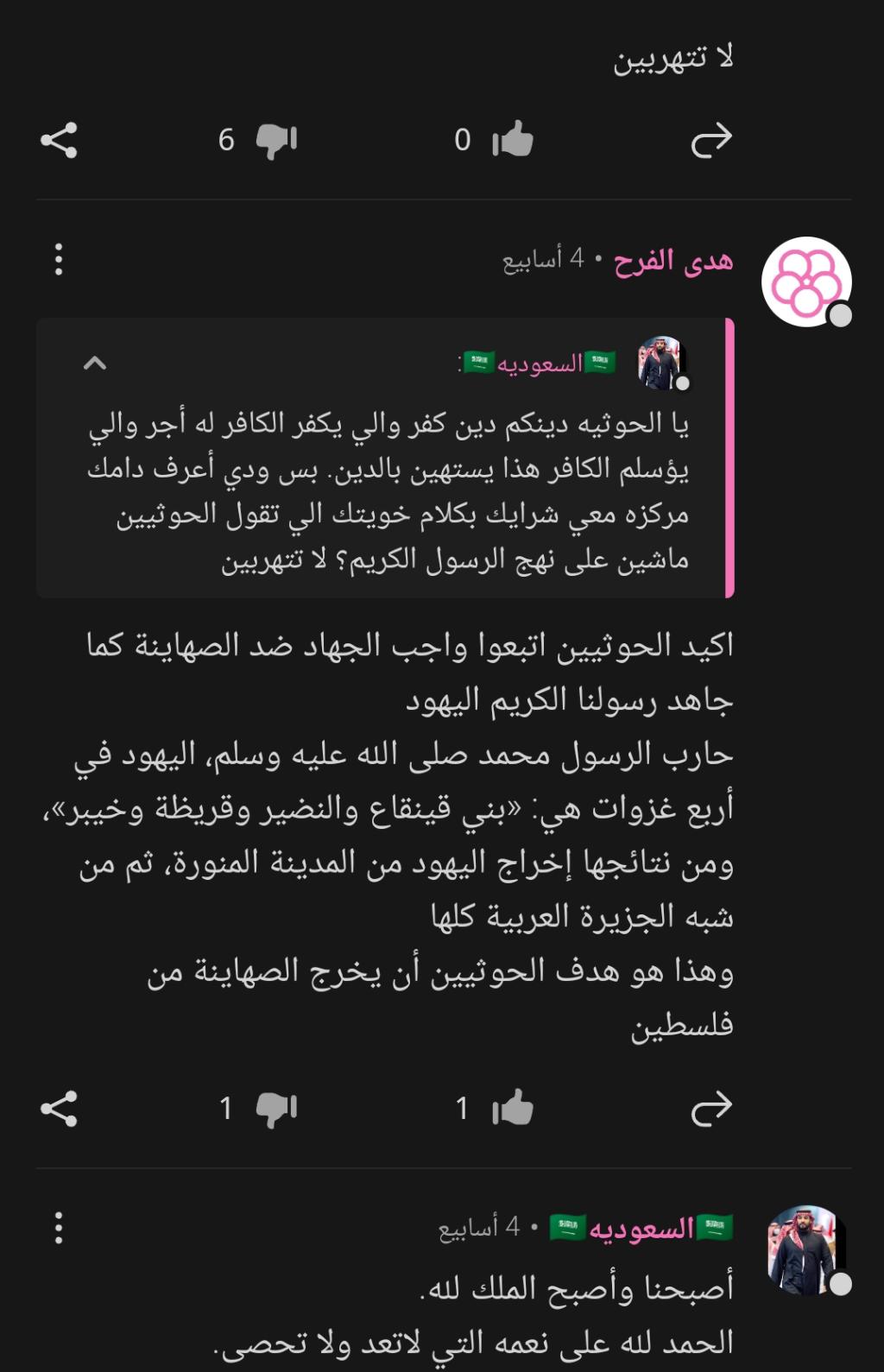Image resolution: width=884 pixels, height=1372 pixels.
Task: Dislike the top comment with 6 dislikes
Action: click(277, 141)
